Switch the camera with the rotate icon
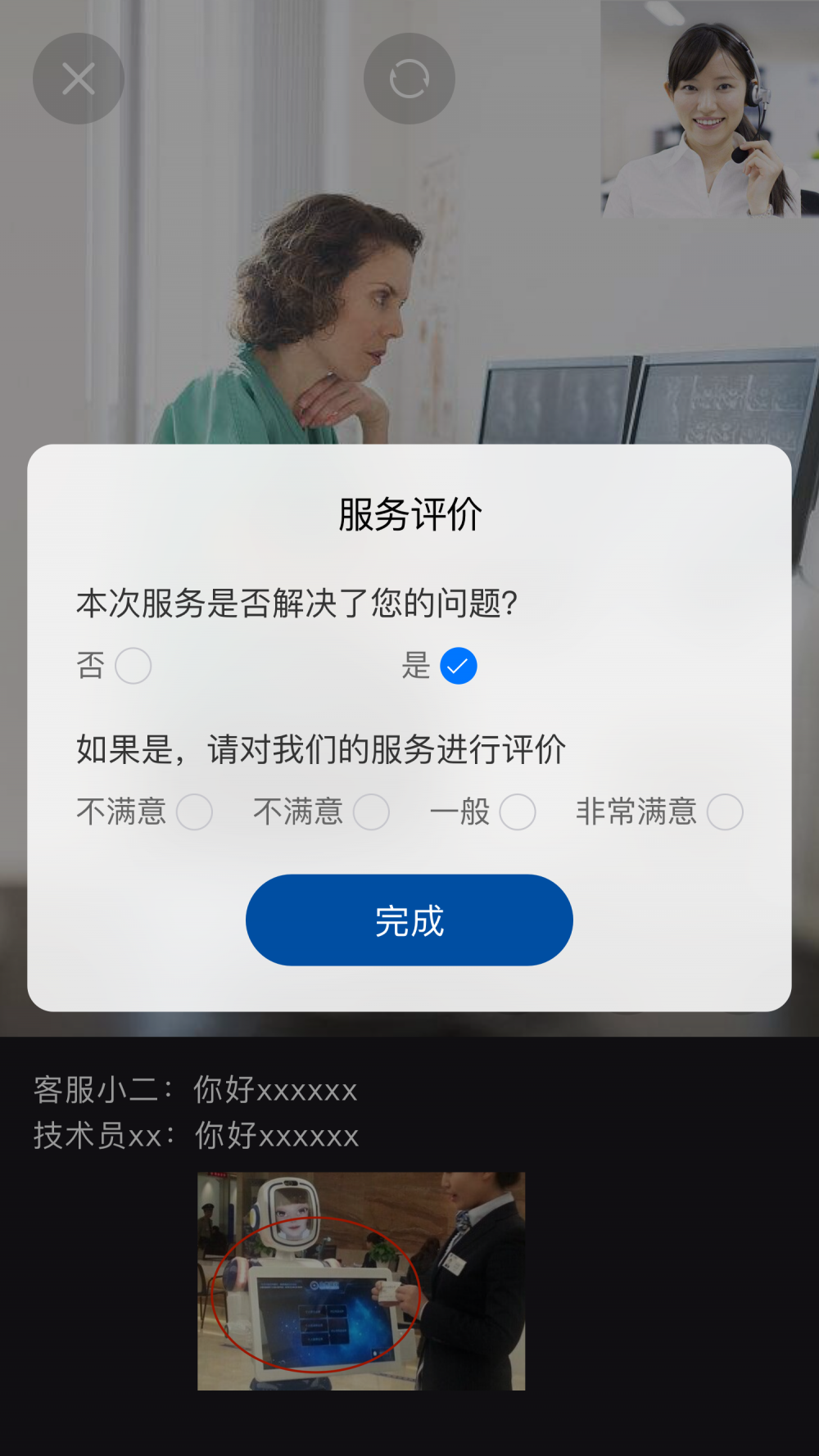This screenshot has height=1456, width=819. coord(409,79)
